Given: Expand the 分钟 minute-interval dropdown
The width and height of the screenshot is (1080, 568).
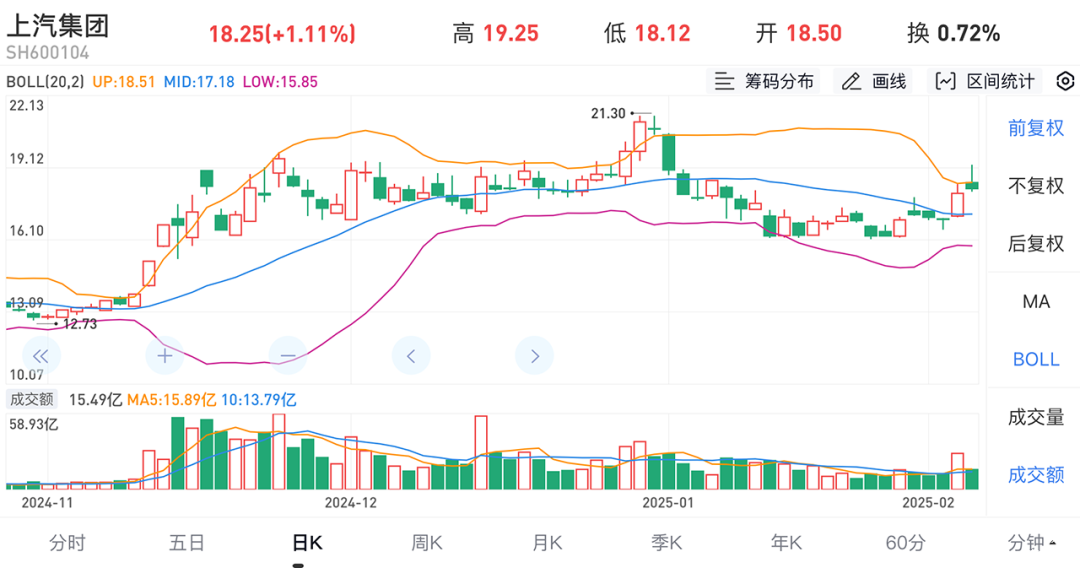Looking at the screenshot, I should tap(1031, 543).
